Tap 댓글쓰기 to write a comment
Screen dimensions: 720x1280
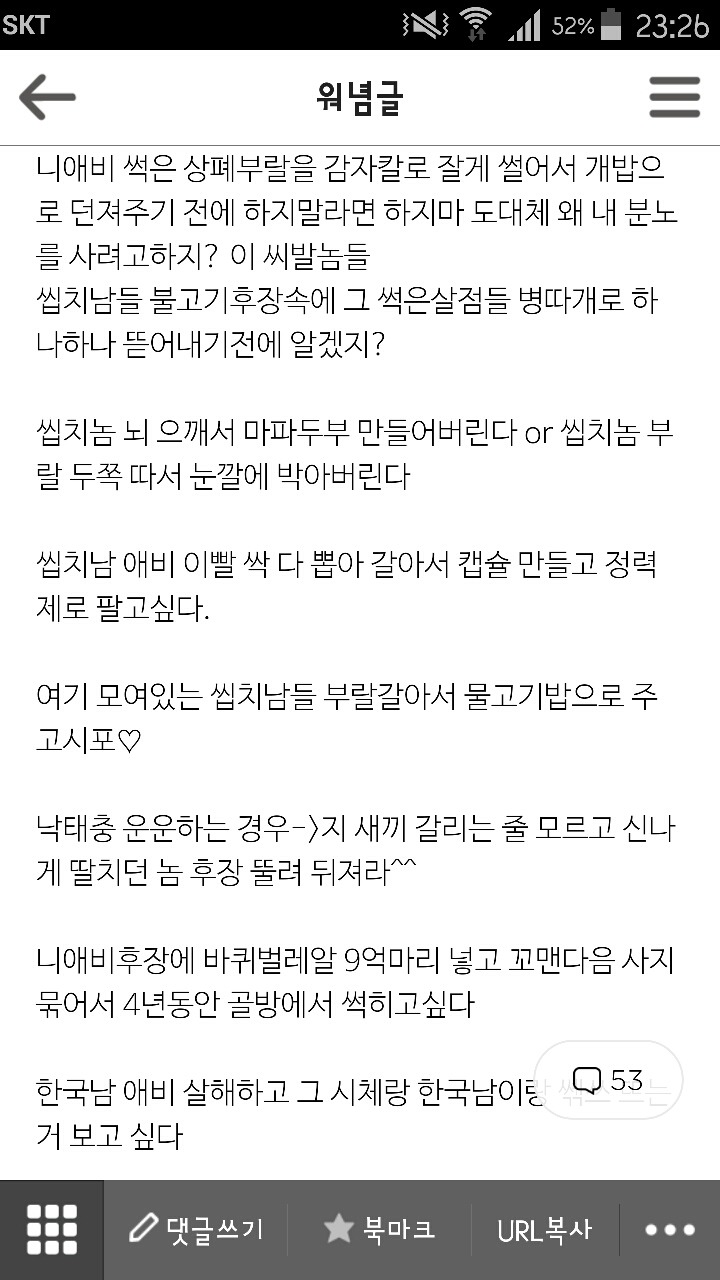tap(196, 1230)
